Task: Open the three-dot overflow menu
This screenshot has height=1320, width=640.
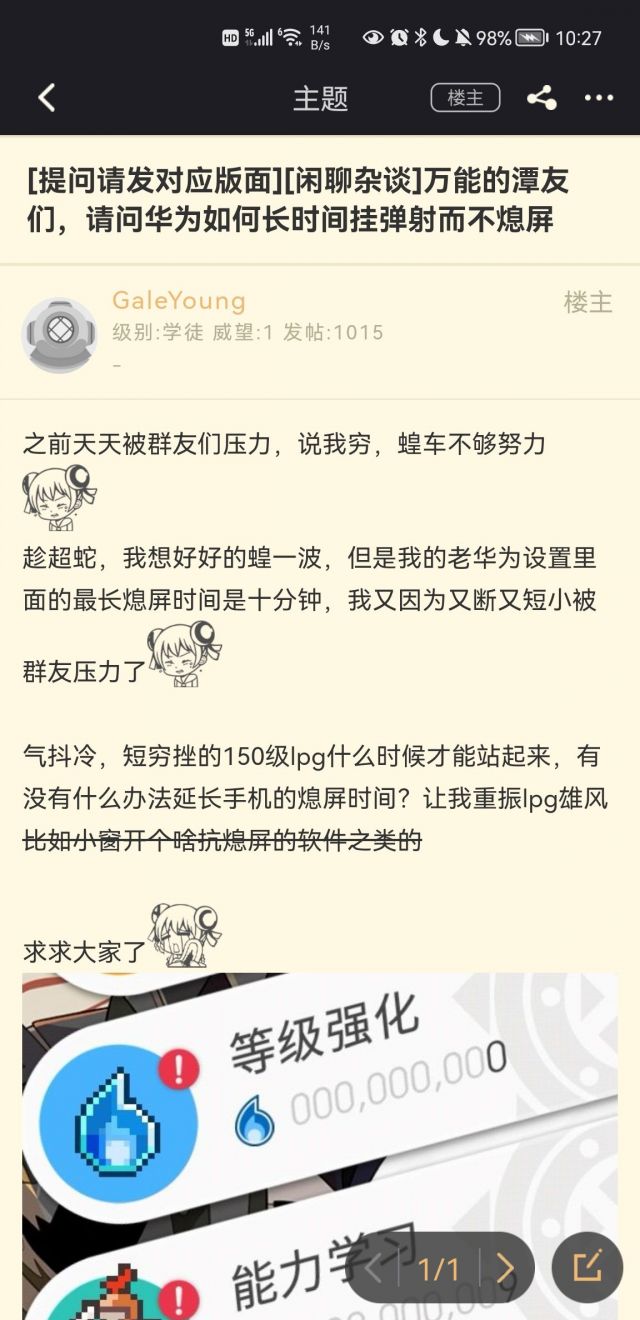Action: point(598,97)
